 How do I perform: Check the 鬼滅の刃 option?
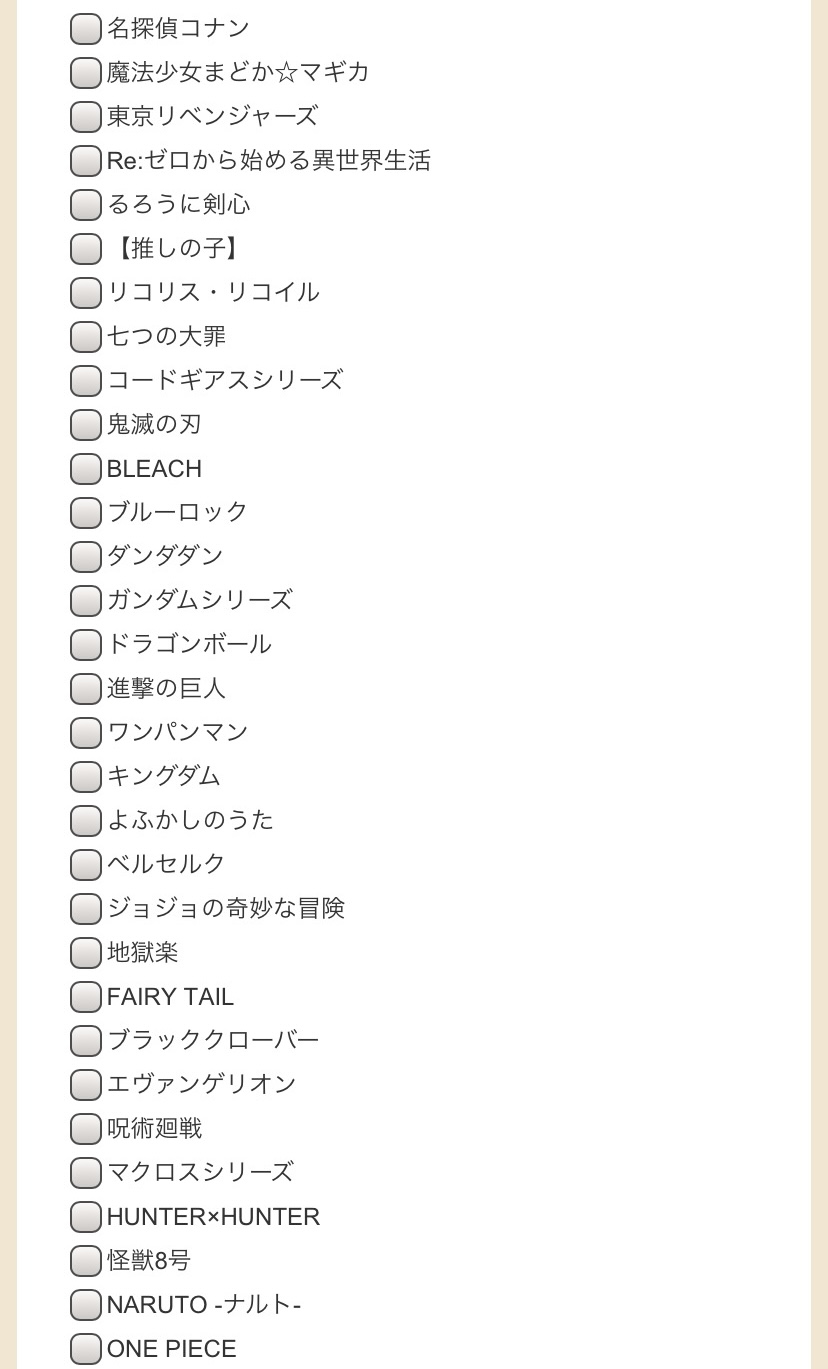(x=86, y=425)
